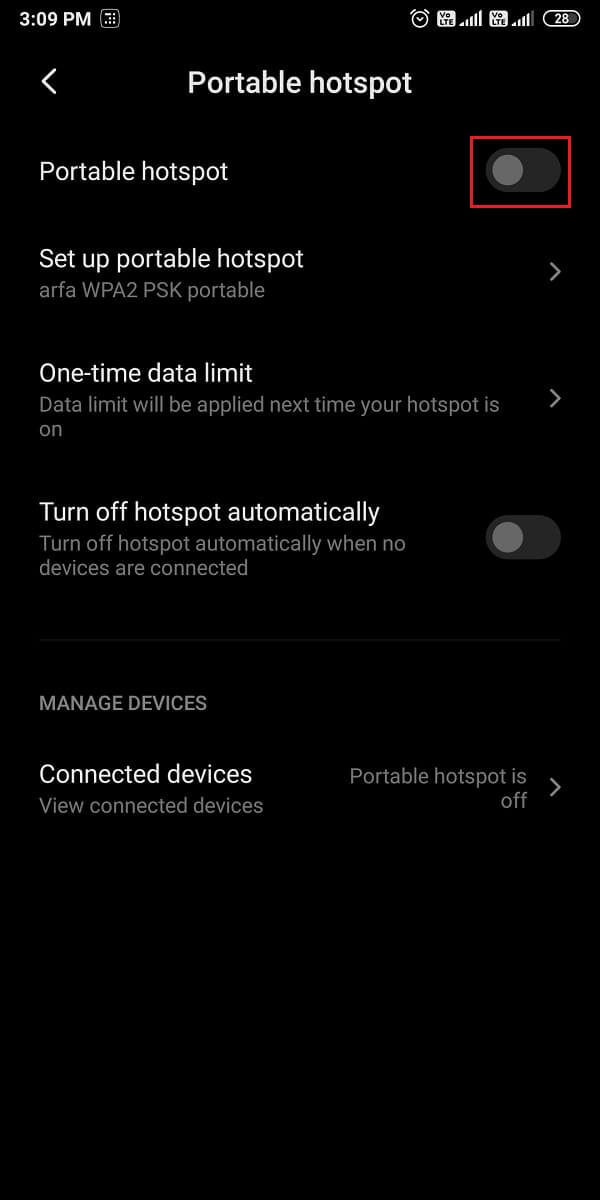View Connected devices list
The height and width of the screenshot is (1200, 600).
point(300,788)
